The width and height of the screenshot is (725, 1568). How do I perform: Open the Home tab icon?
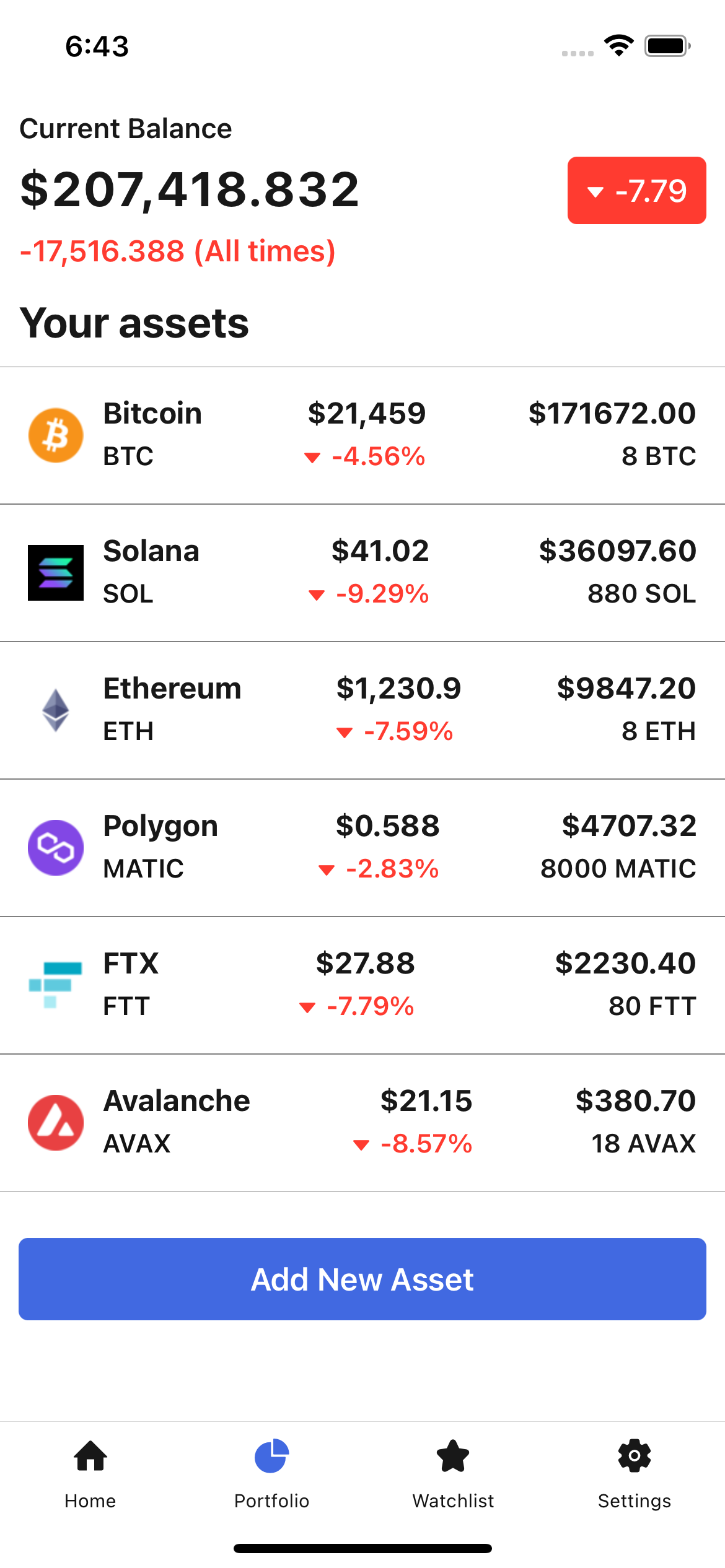(x=90, y=1455)
